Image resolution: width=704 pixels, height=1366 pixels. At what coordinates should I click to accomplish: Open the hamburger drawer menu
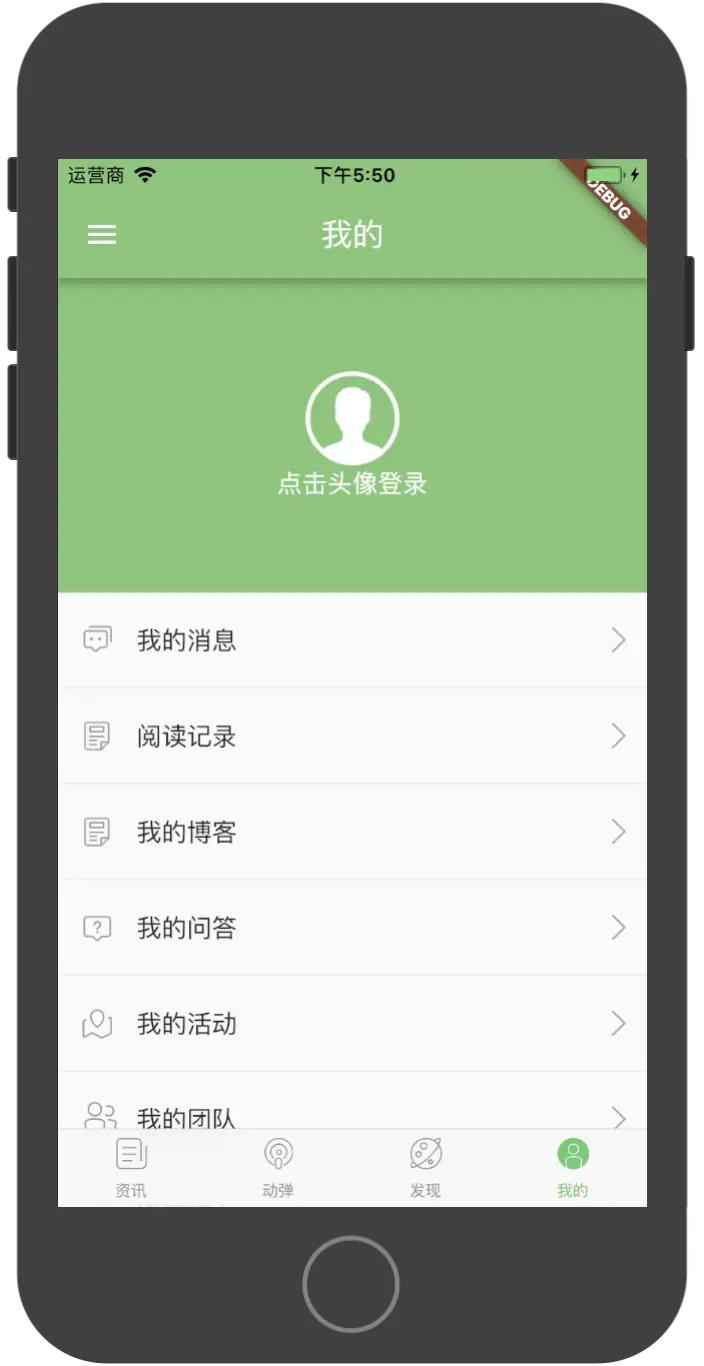[x=102, y=235]
